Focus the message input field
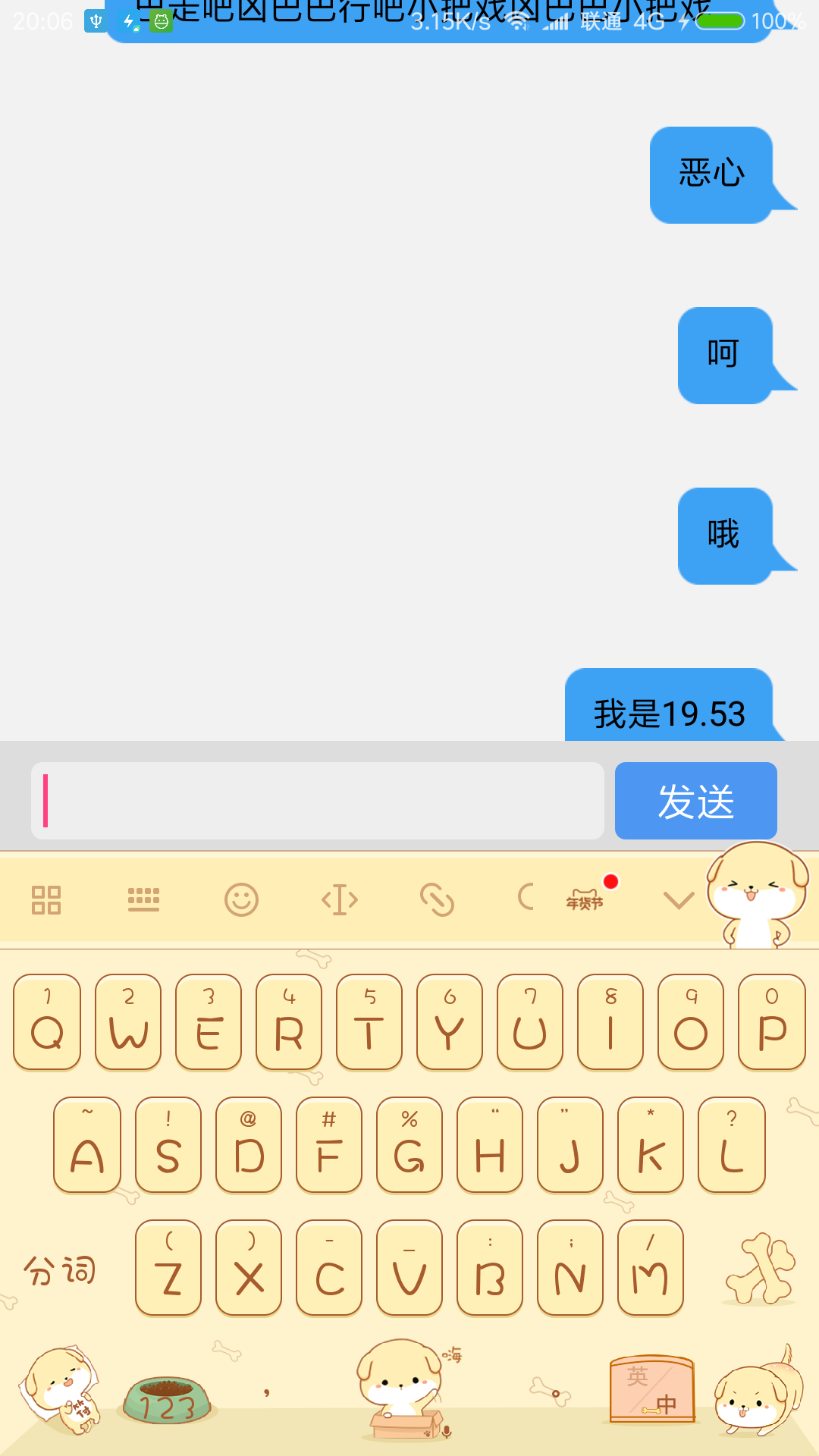 click(x=318, y=801)
